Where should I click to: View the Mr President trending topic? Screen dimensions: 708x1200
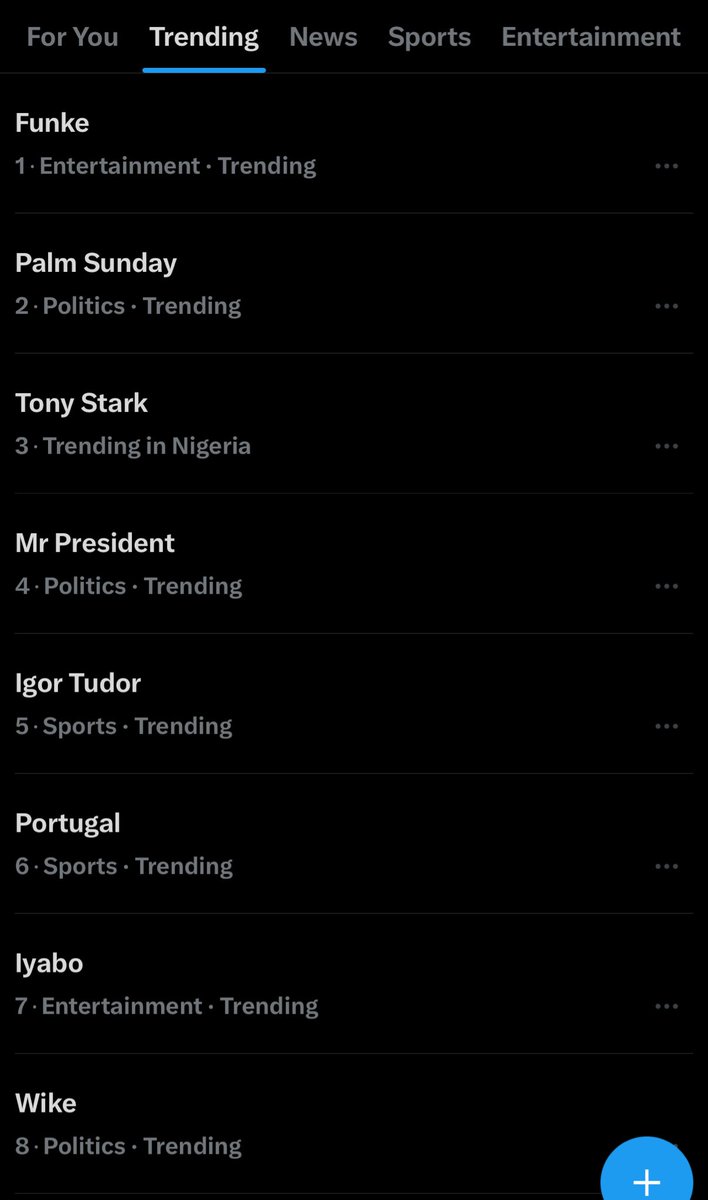coord(95,543)
